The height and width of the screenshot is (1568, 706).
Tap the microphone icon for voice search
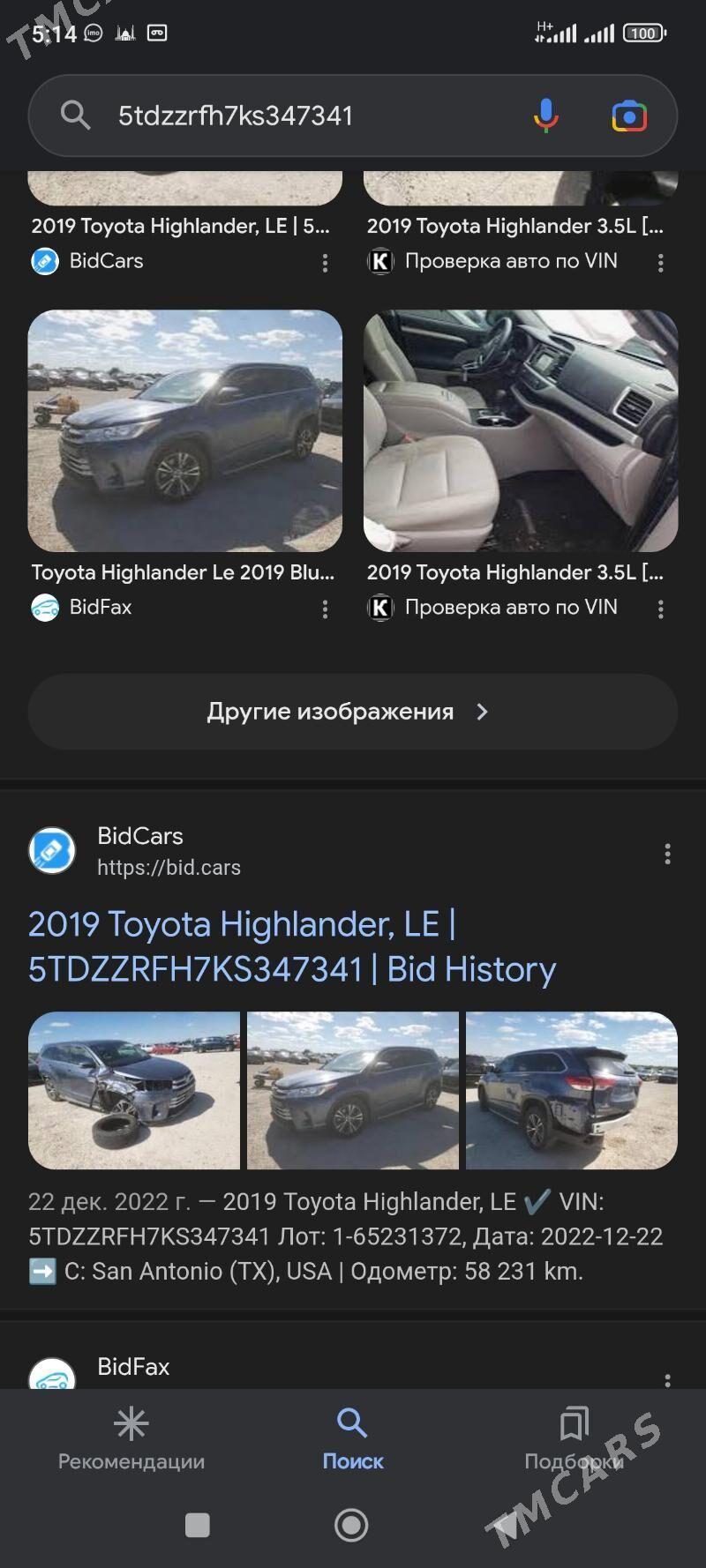pos(545,115)
